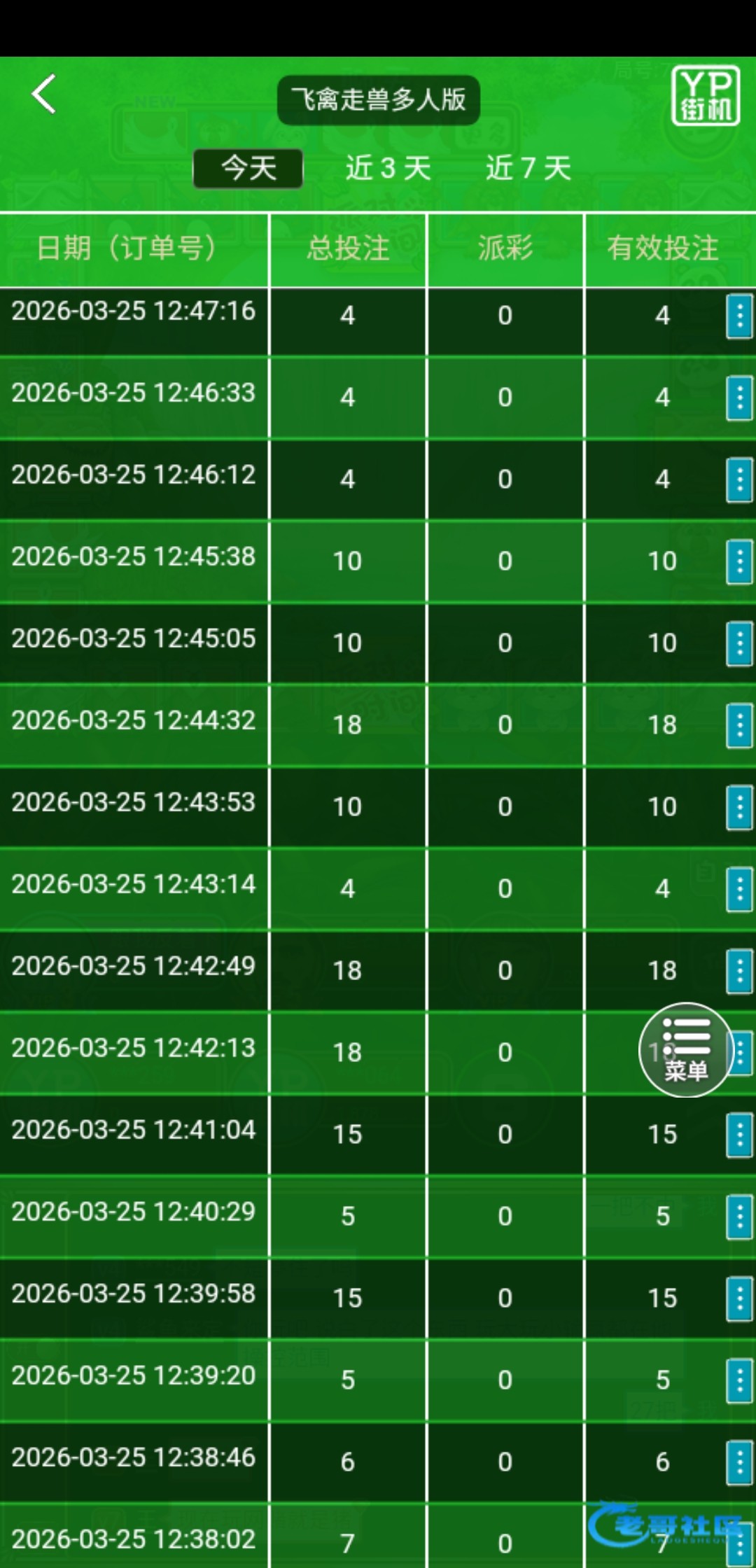756x1568 pixels.
Task: Open details menu for the 12:40:29 record
Action: [x=739, y=1217]
